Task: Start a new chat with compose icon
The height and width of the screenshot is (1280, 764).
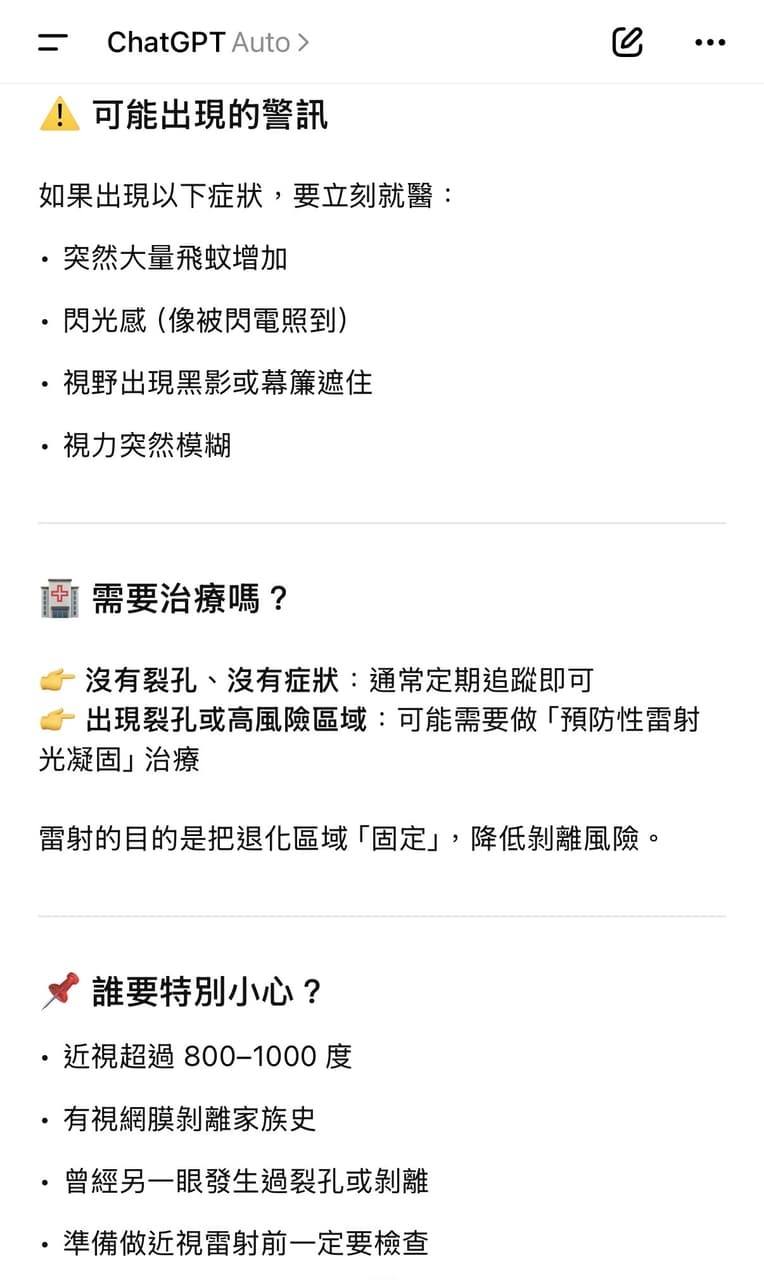Action: 627,42
